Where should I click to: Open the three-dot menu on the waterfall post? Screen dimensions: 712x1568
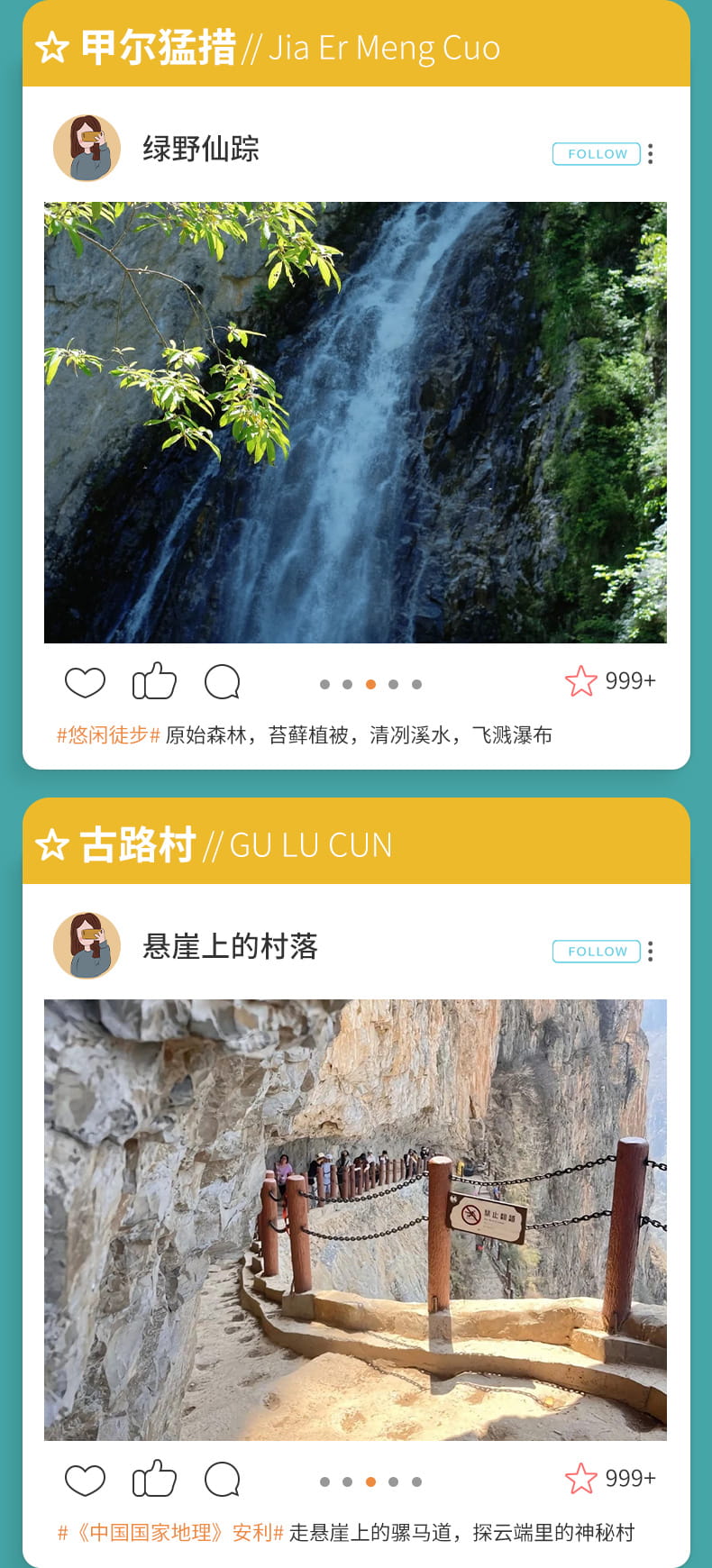[649, 154]
